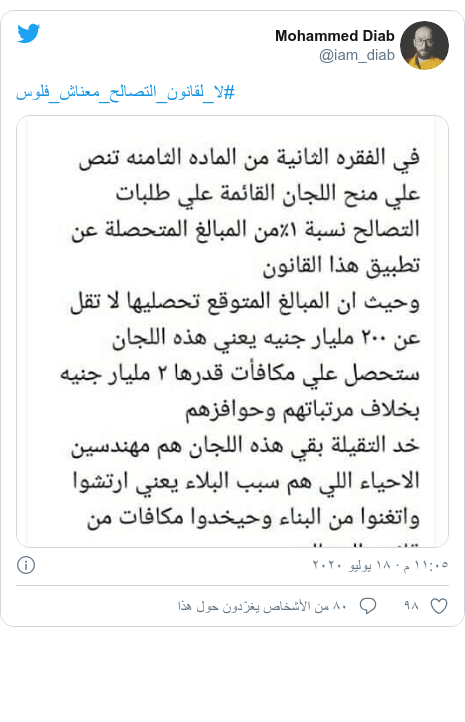Viewport: 465px width, 722px height.
Task: Open the replies speech bubble
Action: pyautogui.click(x=368, y=606)
